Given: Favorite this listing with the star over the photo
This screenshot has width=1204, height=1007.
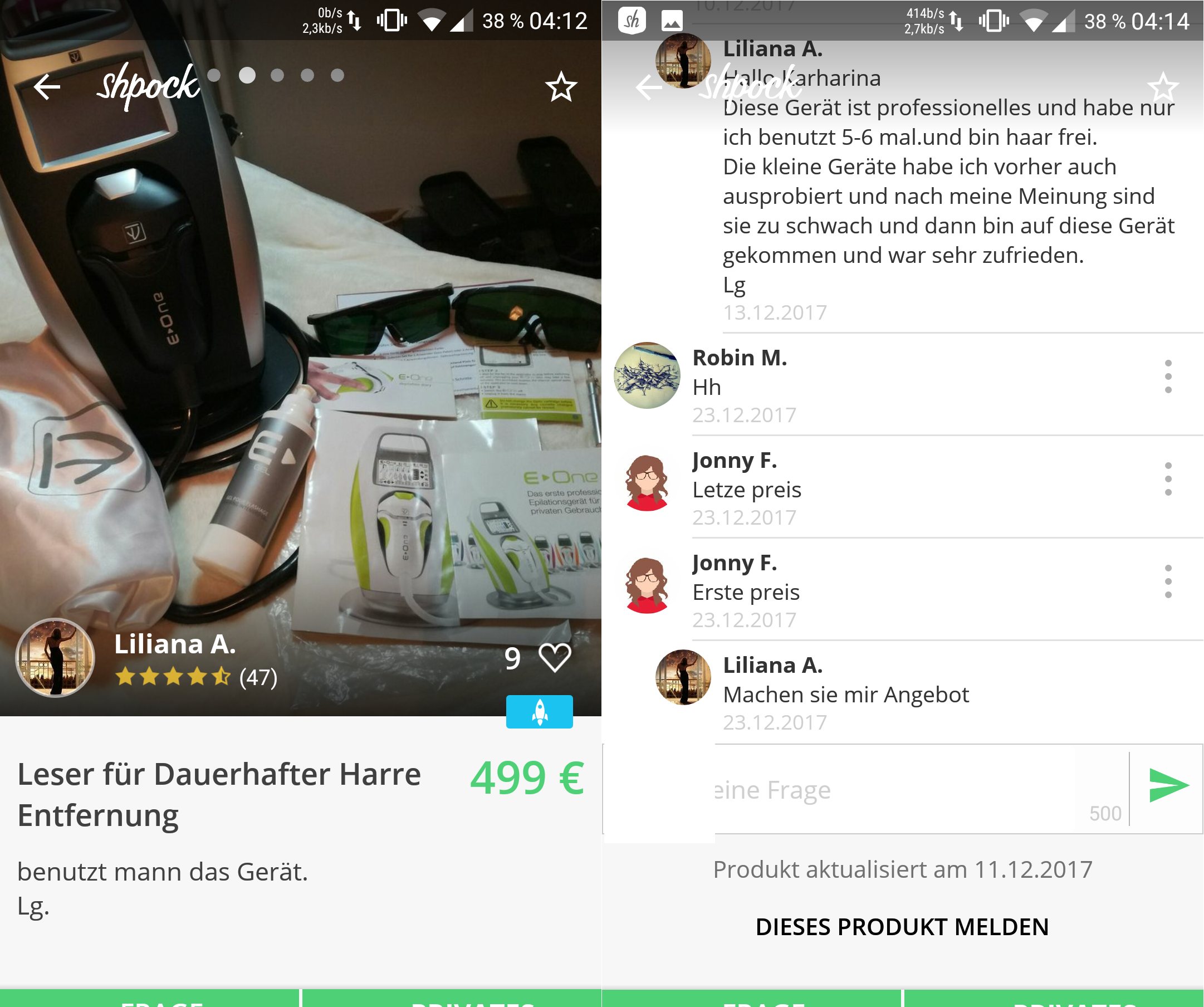Looking at the screenshot, I should pos(561,87).
